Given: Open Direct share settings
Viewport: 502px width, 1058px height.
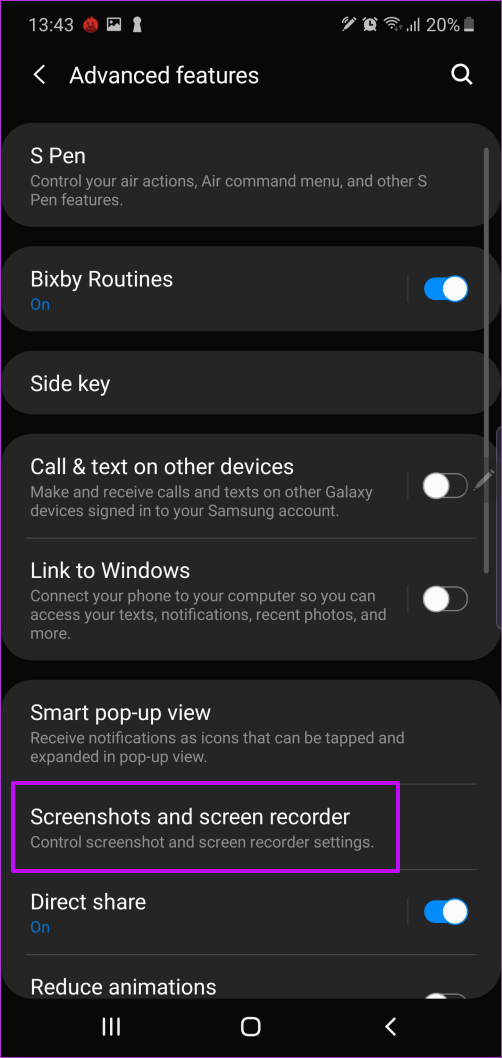Looking at the screenshot, I should pyautogui.click(x=205, y=912).
